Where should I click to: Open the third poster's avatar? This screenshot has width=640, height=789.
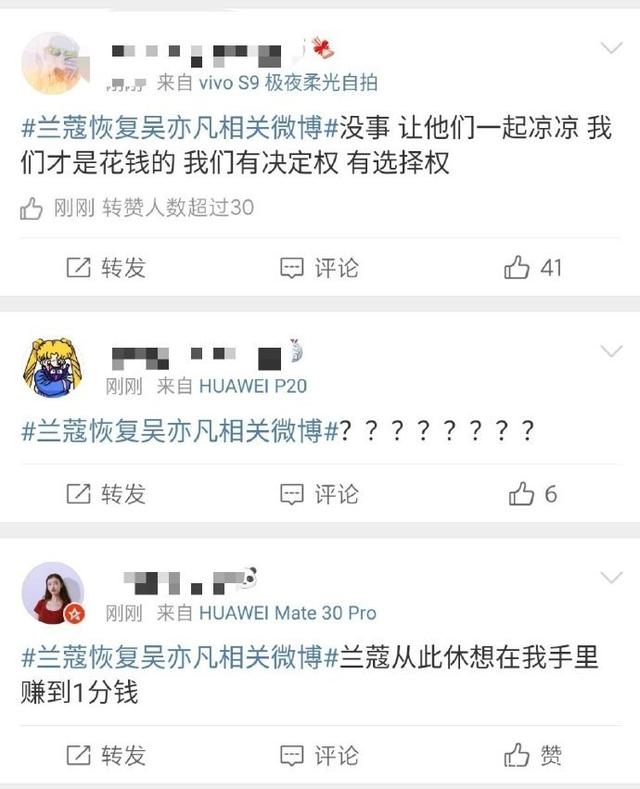tap(52, 594)
